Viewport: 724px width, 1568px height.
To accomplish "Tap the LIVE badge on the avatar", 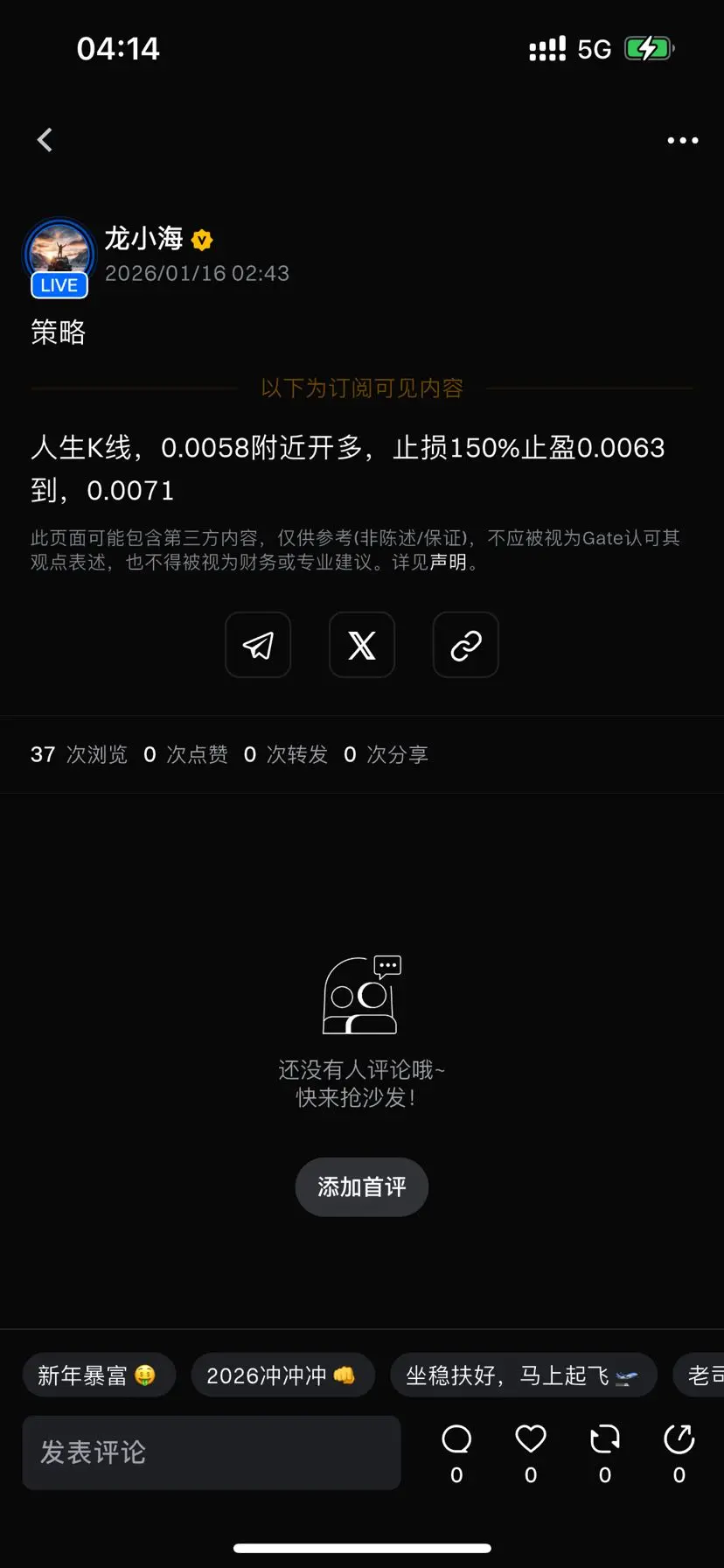I will (x=58, y=284).
